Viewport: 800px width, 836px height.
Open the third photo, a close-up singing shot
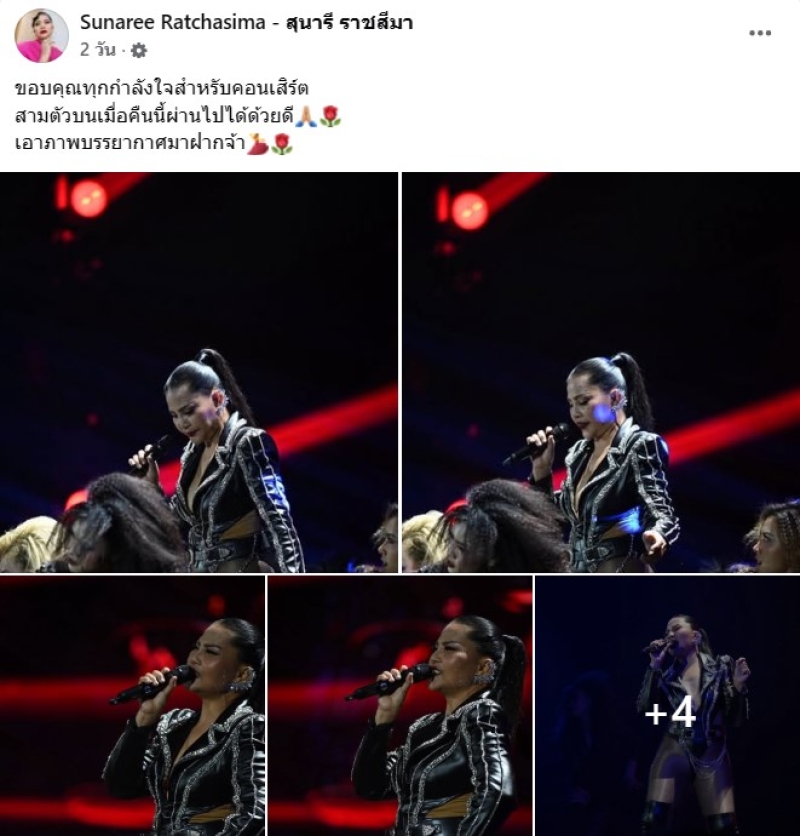[x=132, y=706]
